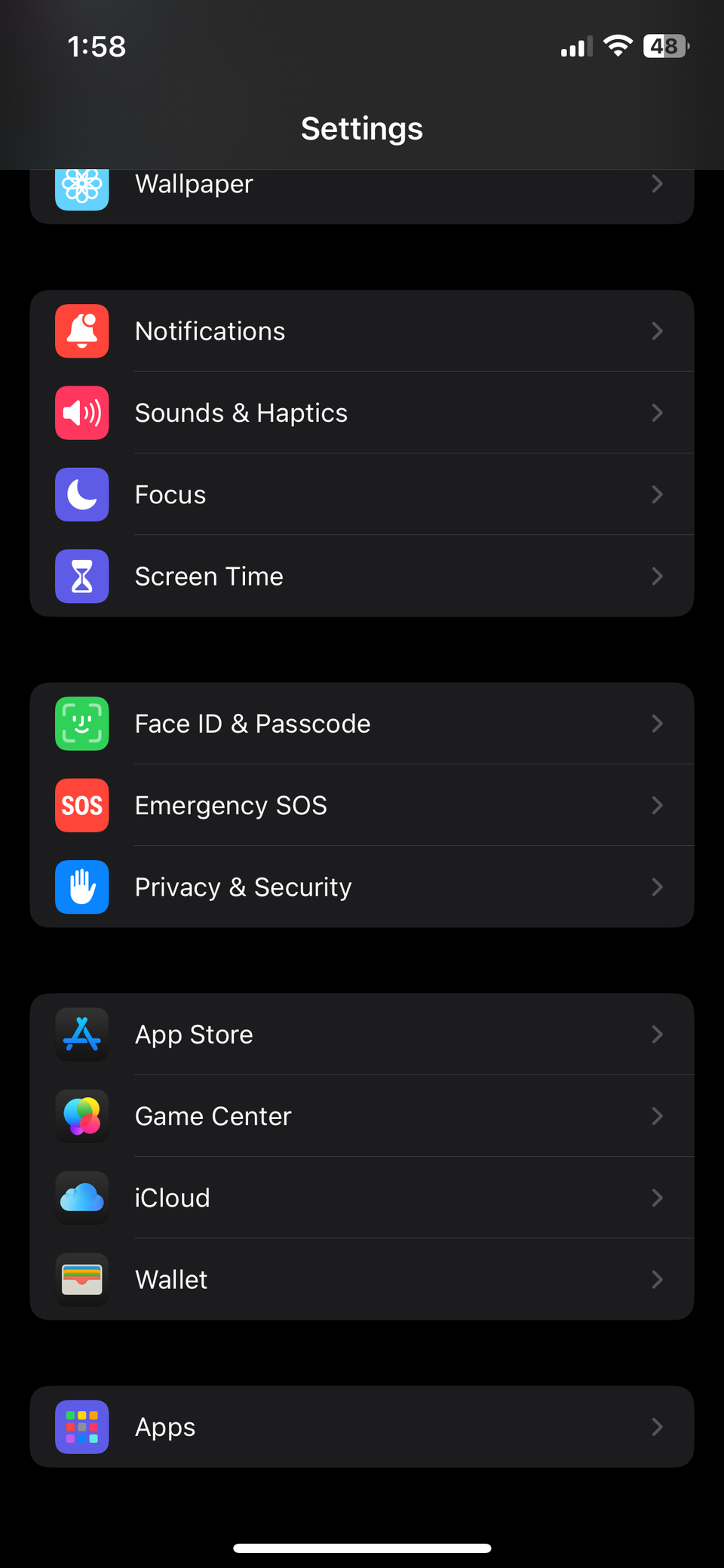Select the Emergency SOS icon
Screen dimensions: 724x1568
[81, 805]
